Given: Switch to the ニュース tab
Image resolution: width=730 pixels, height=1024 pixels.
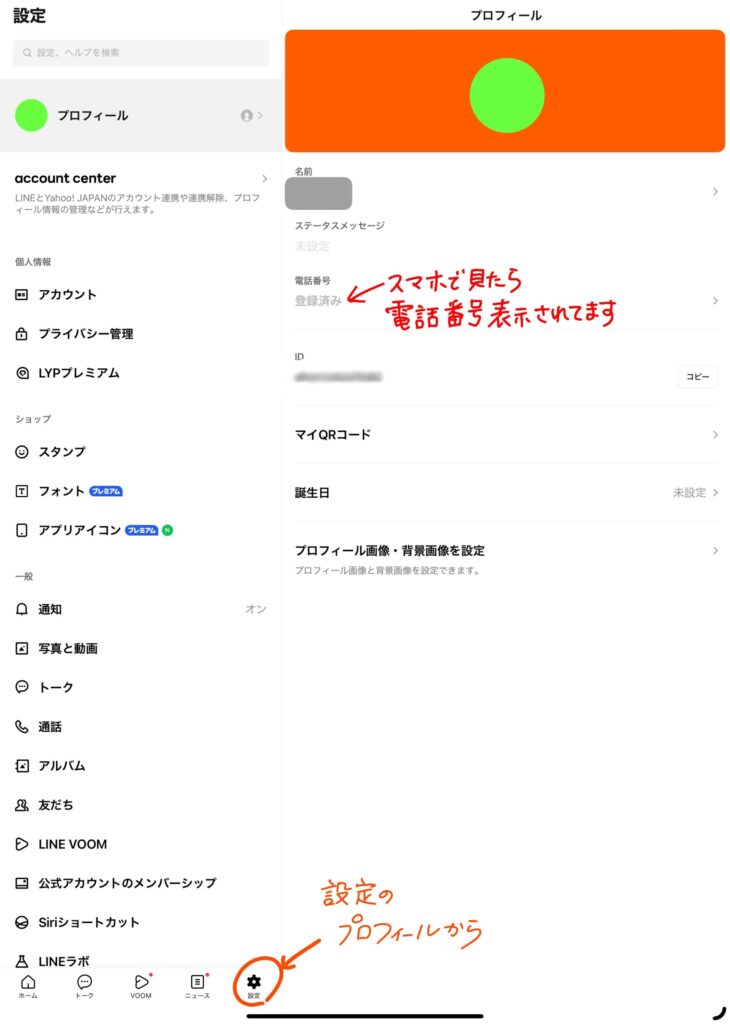Looking at the screenshot, I should (x=197, y=987).
